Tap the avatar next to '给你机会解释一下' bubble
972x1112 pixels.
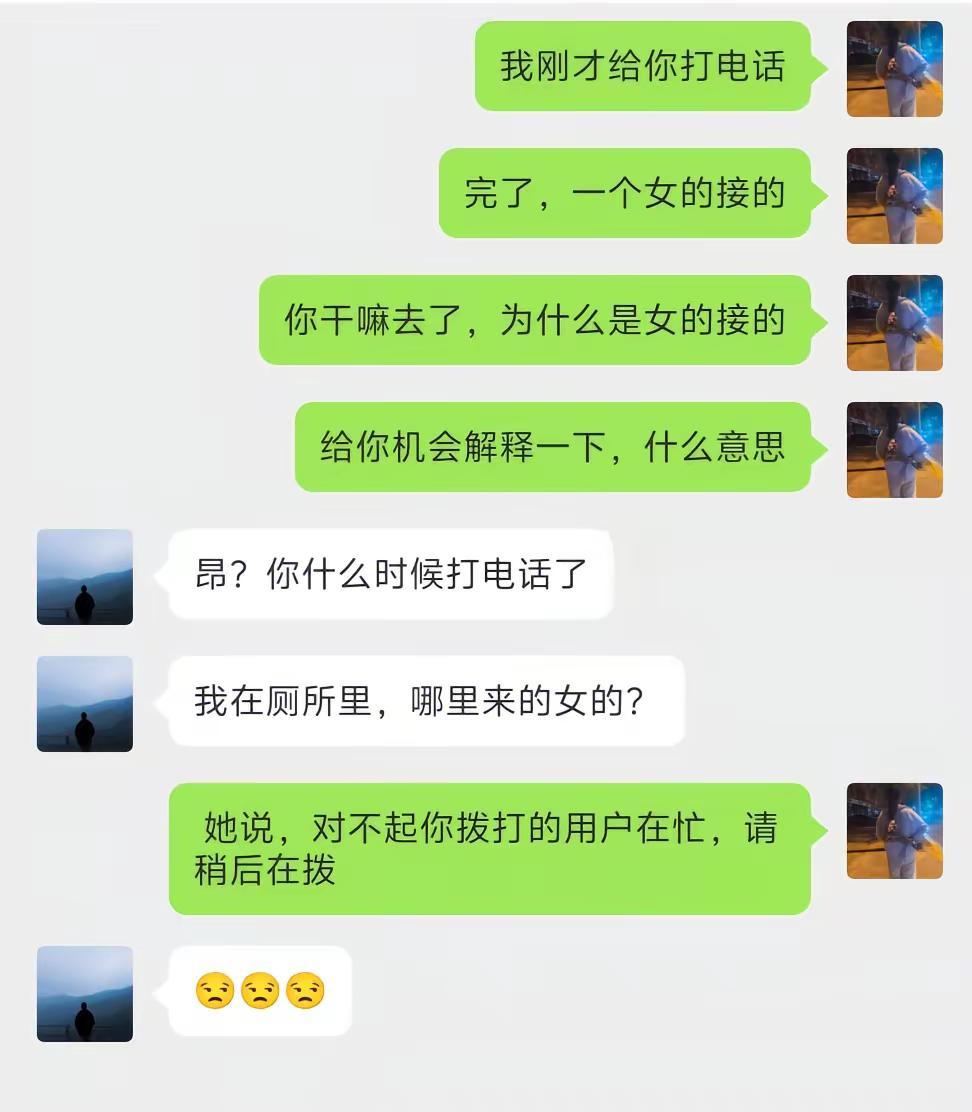point(895,448)
